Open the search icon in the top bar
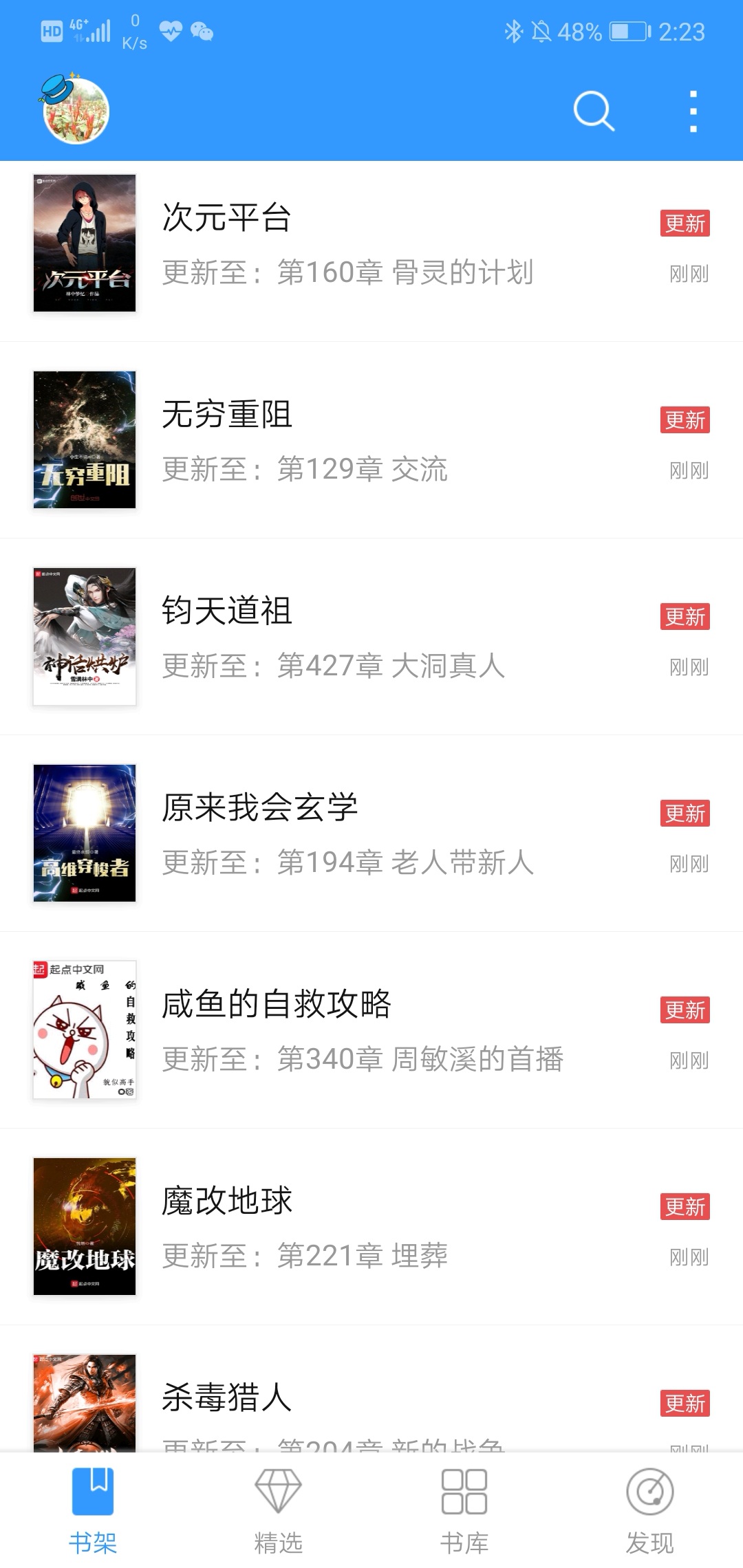 [593, 111]
